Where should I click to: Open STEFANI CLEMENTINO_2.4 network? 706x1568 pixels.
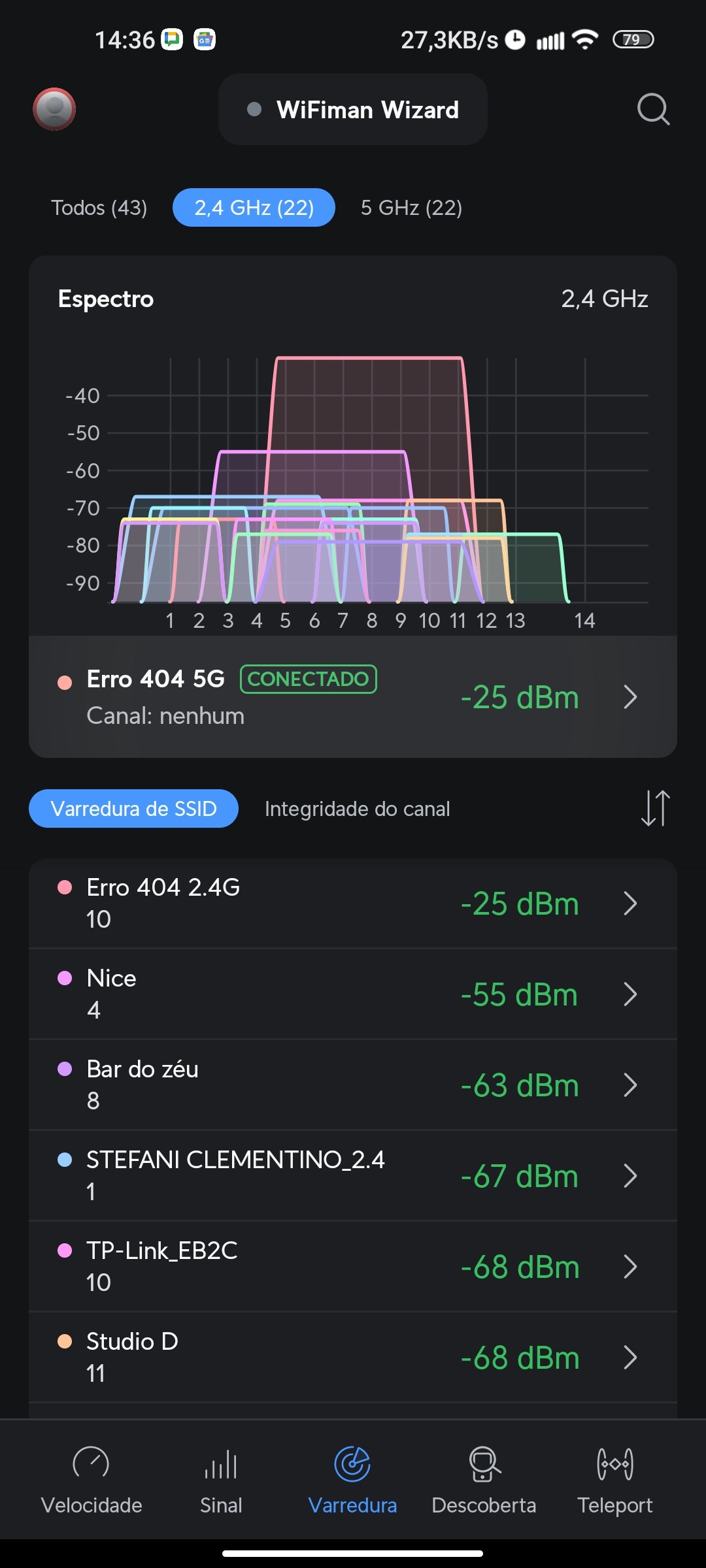(x=353, y=1176)
